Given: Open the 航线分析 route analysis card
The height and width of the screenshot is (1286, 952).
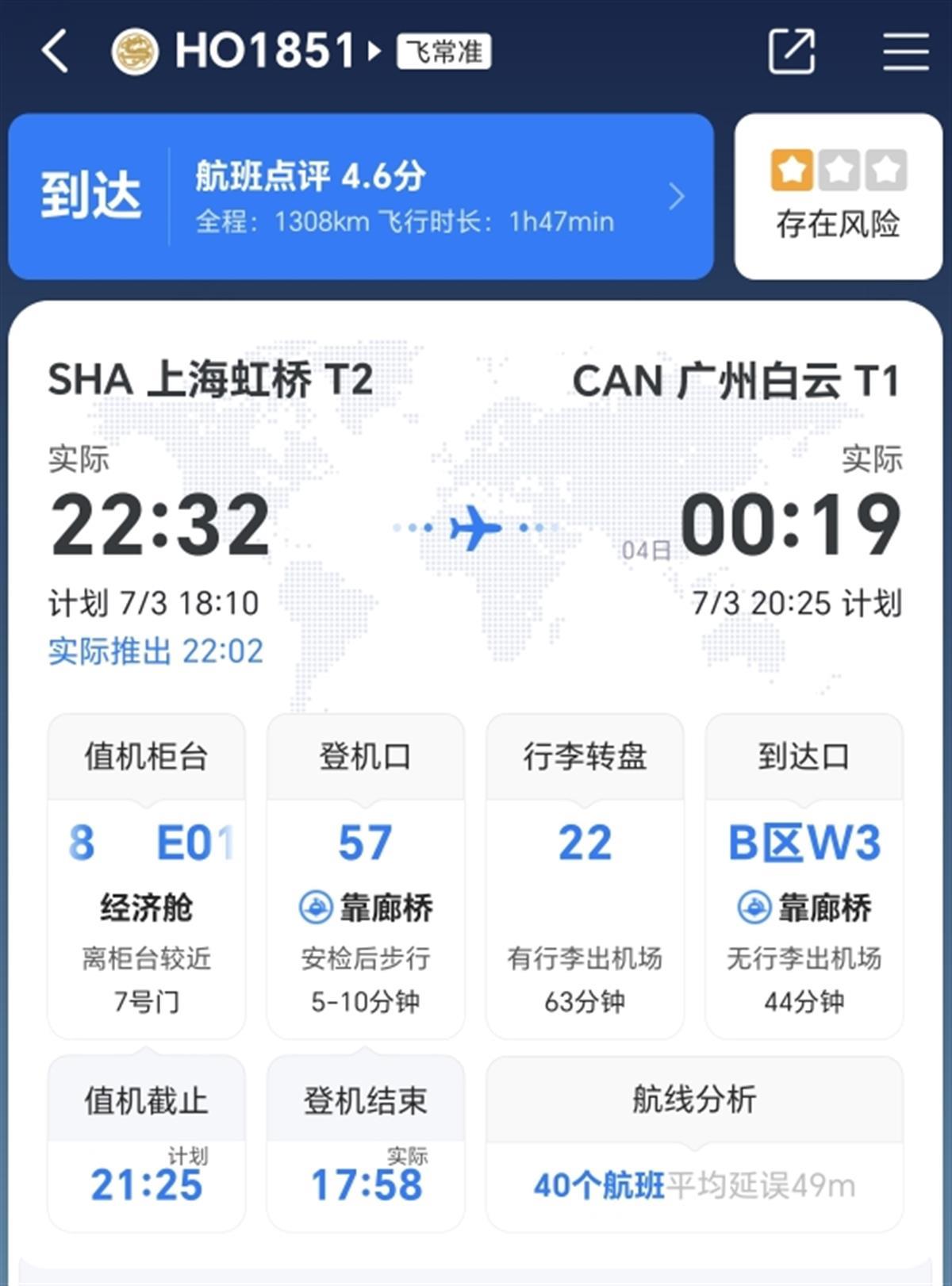Looking at the screenshot, I should [694, 1144].
